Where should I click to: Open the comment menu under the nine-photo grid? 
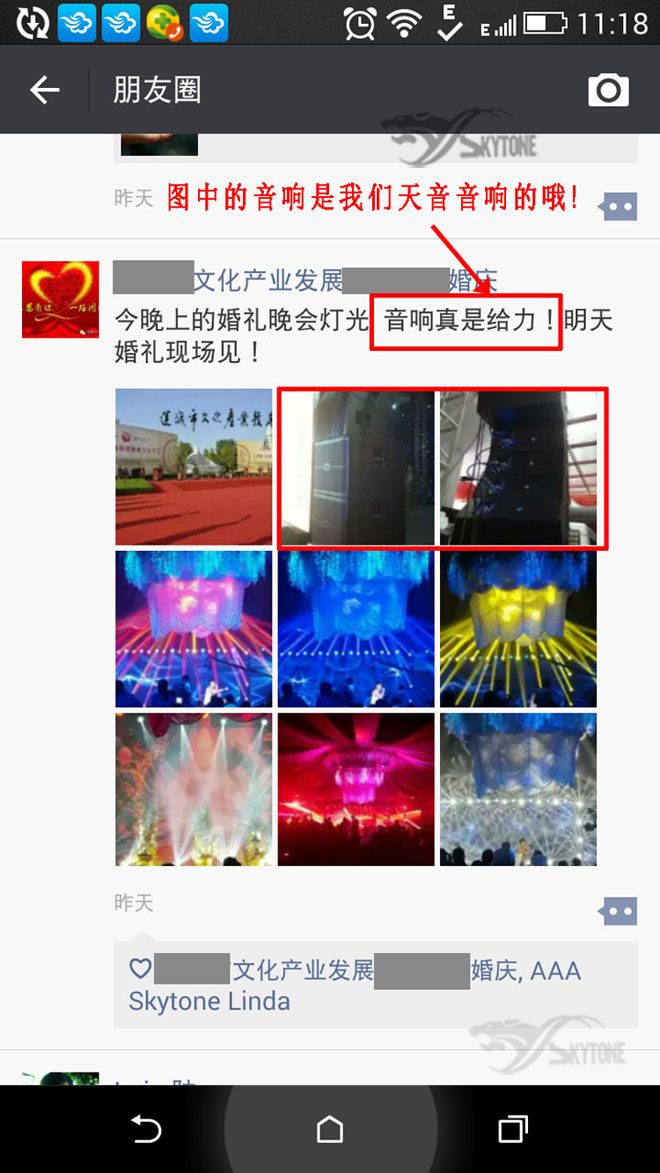617,912
